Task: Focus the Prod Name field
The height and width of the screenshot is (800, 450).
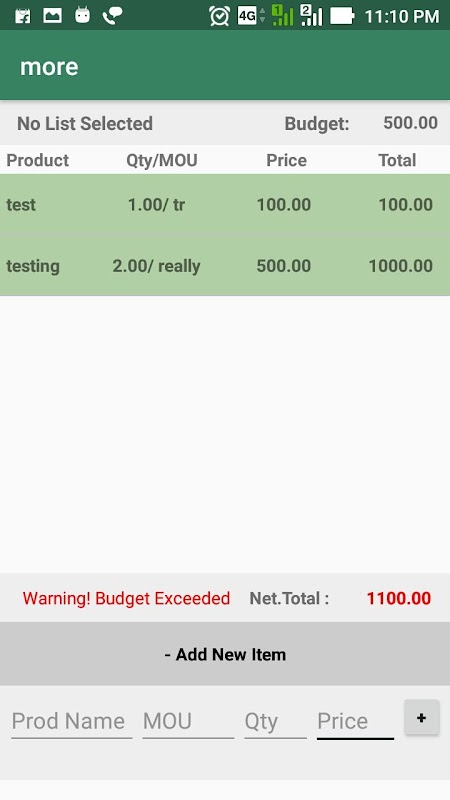Action: point(71,721)
